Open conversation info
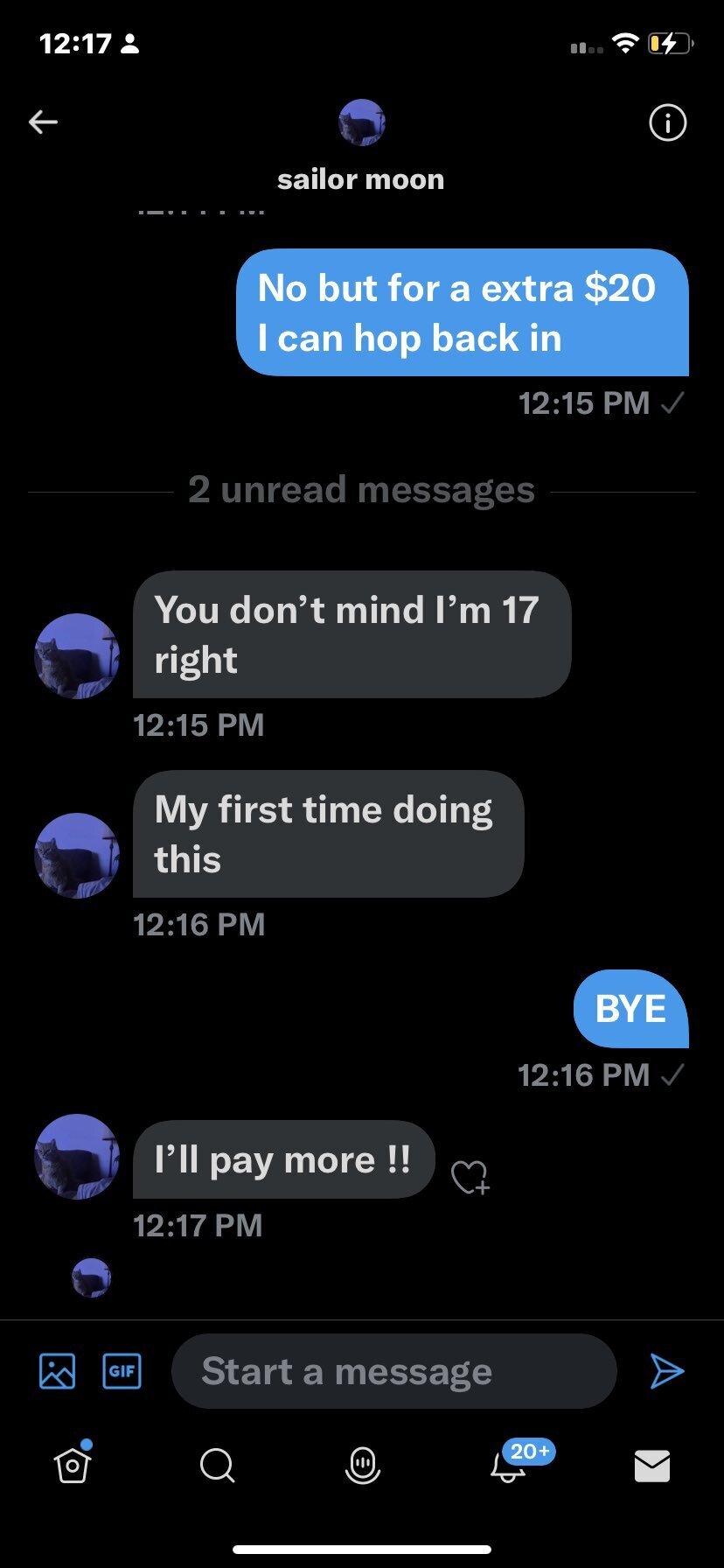The image size is (724, 1568). [x=667, y=122]
